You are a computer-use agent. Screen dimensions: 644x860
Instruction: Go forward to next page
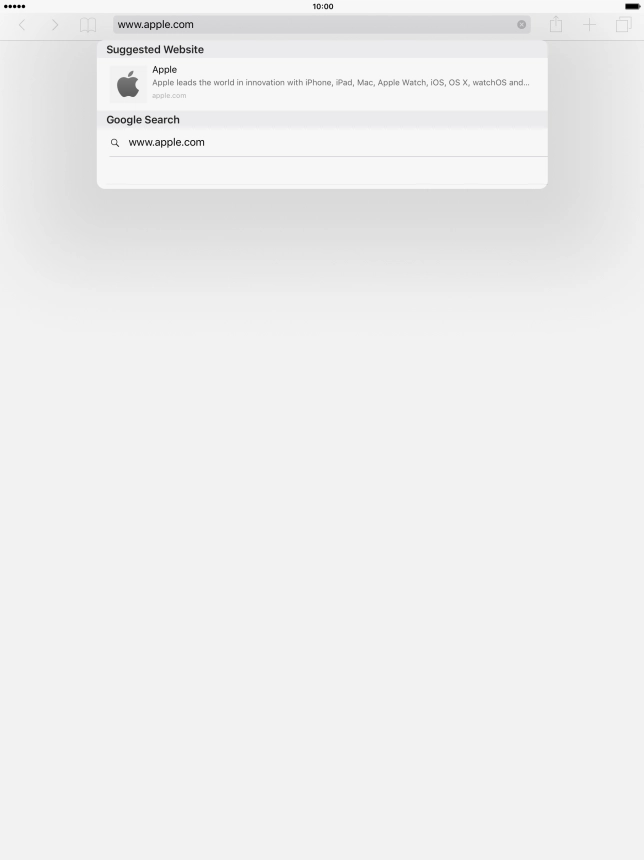coord(55,24)
